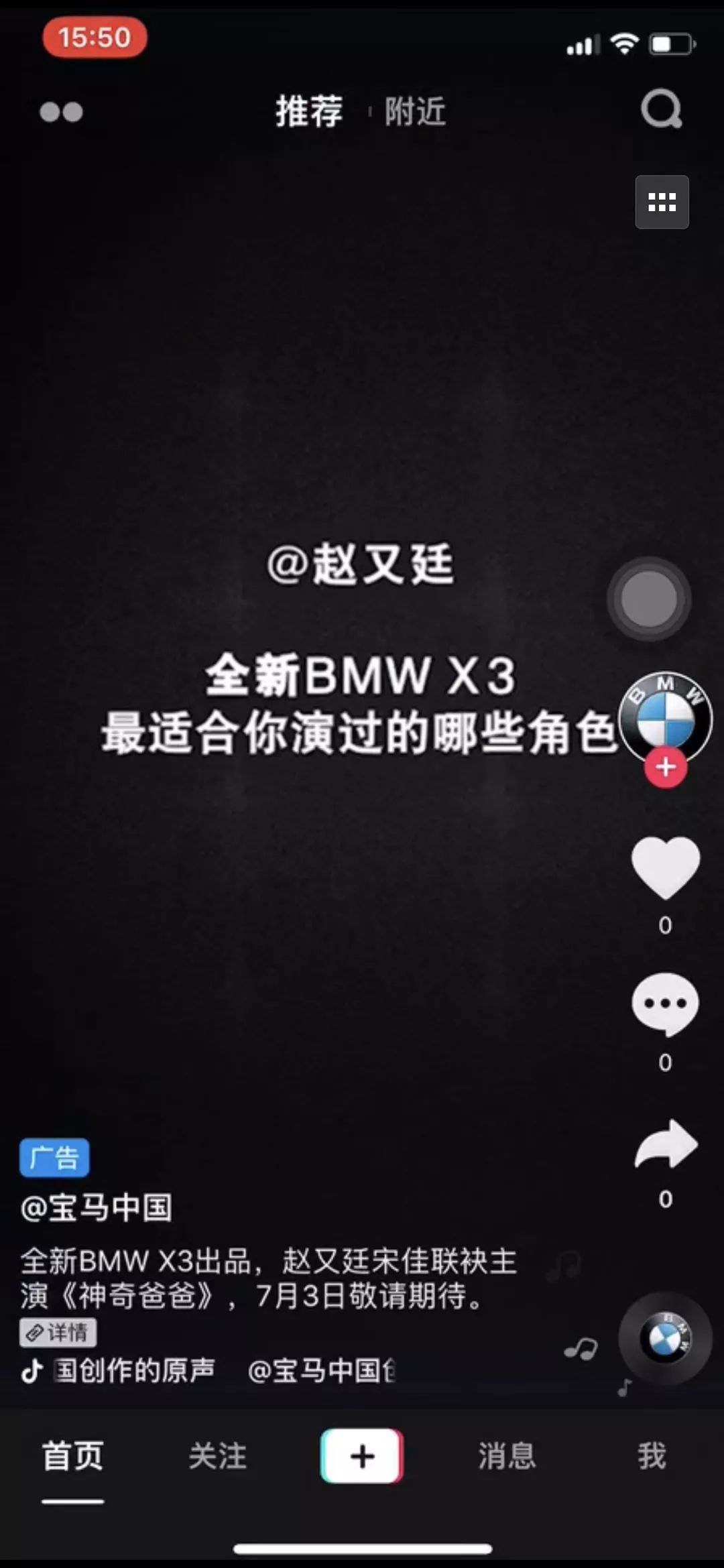The image size is (724, 1568).
Task: Tap the gray floating assistive touch button
Action: point(648,599)
